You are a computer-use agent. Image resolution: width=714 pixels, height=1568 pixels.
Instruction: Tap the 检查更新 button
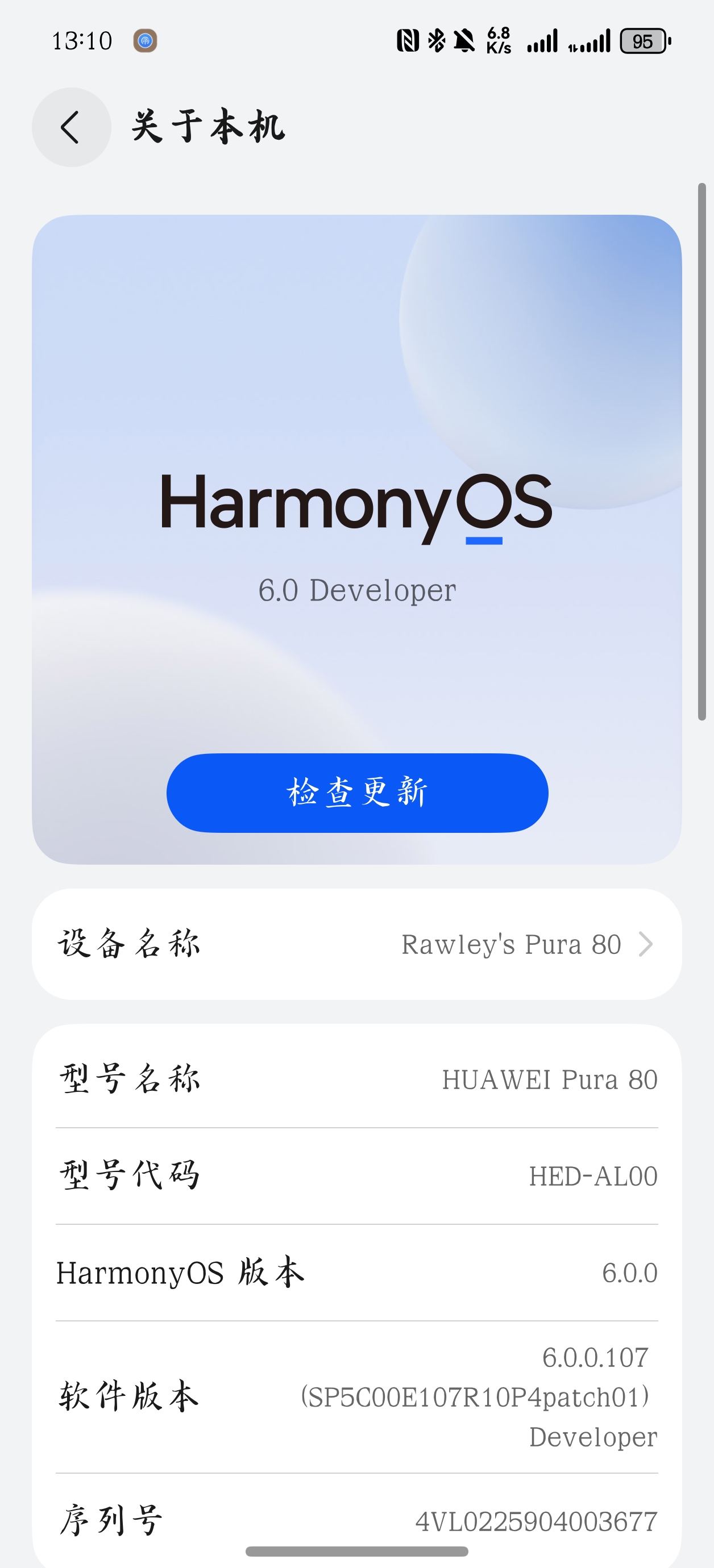[357, 793]
